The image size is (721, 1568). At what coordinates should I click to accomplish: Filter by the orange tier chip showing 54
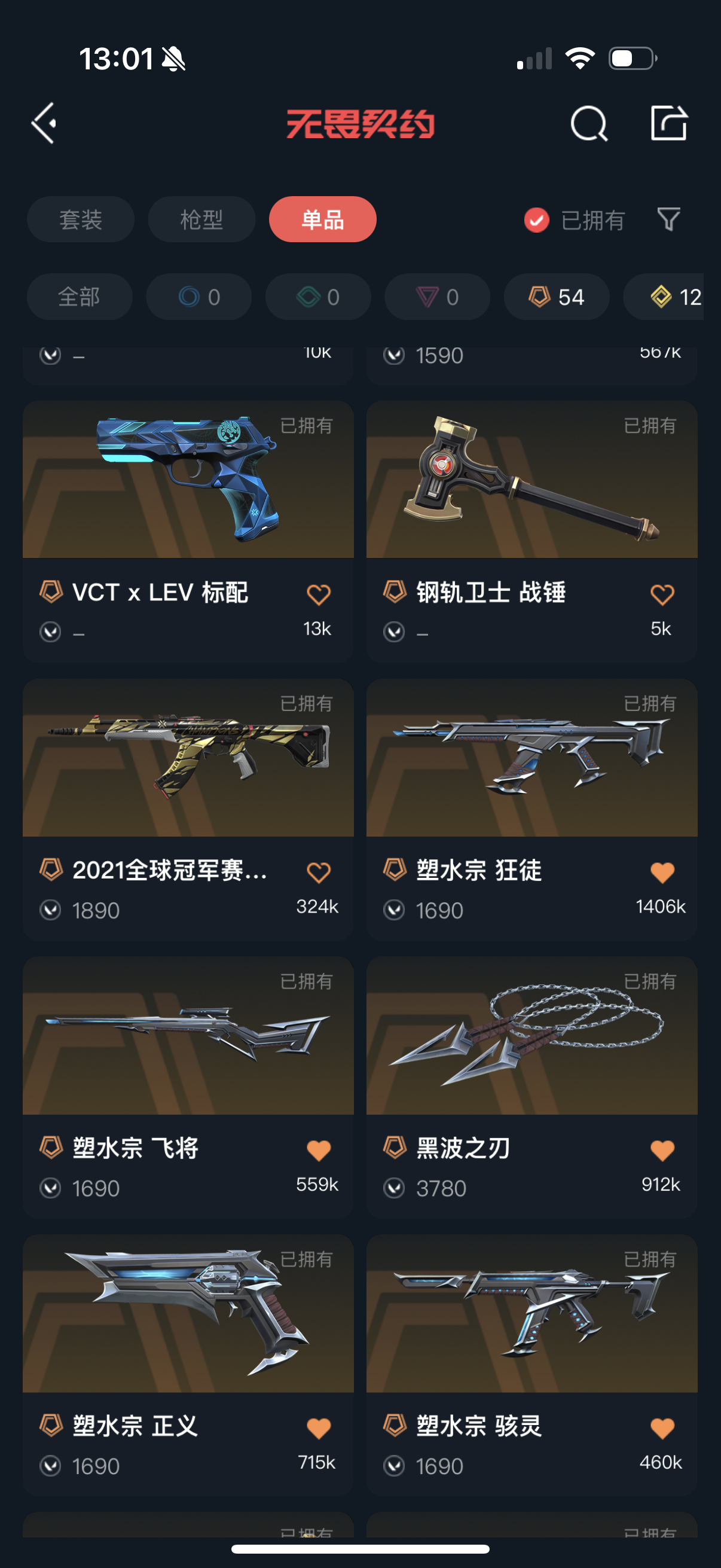[x=556, y=297]
